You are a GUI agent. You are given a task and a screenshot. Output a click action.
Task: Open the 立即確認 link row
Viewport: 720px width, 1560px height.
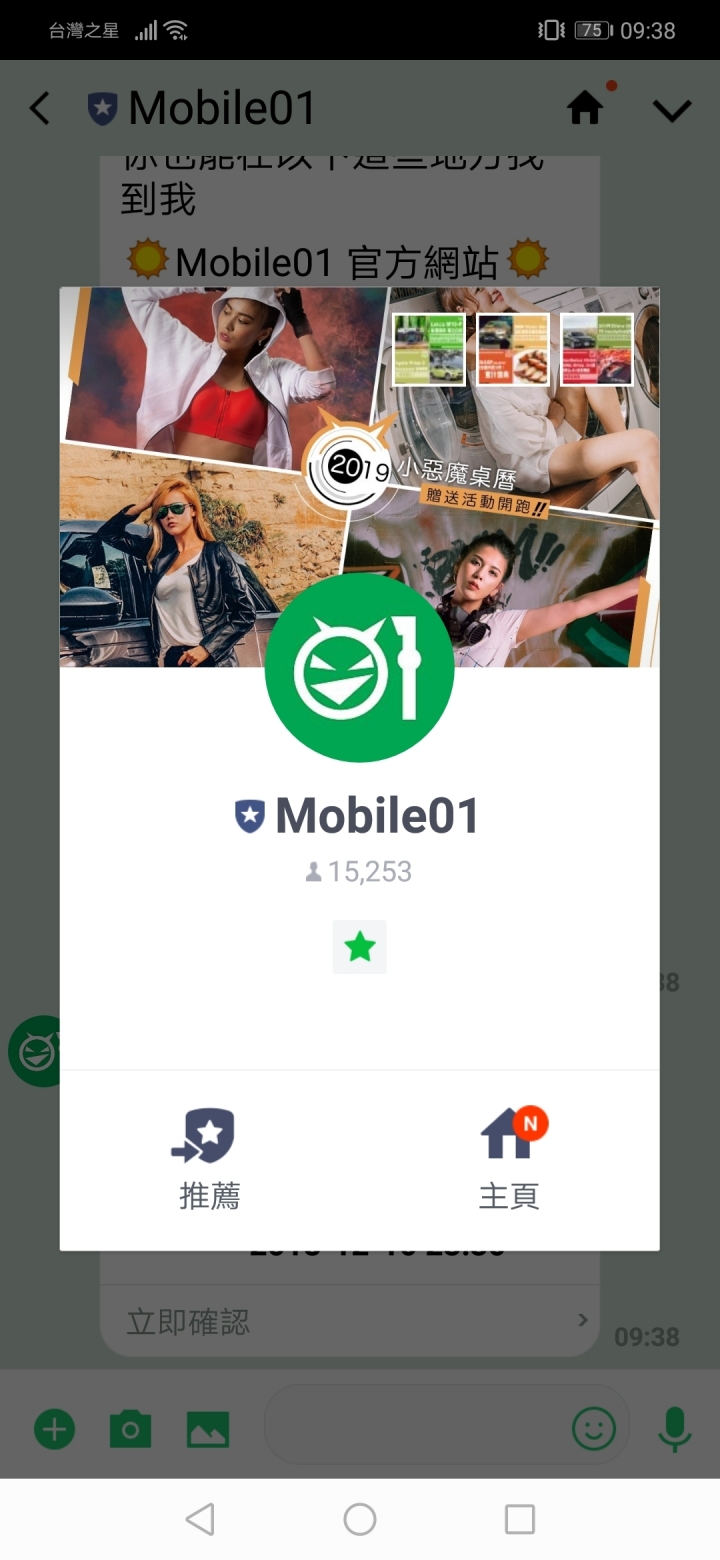(x=350, y=1321)
